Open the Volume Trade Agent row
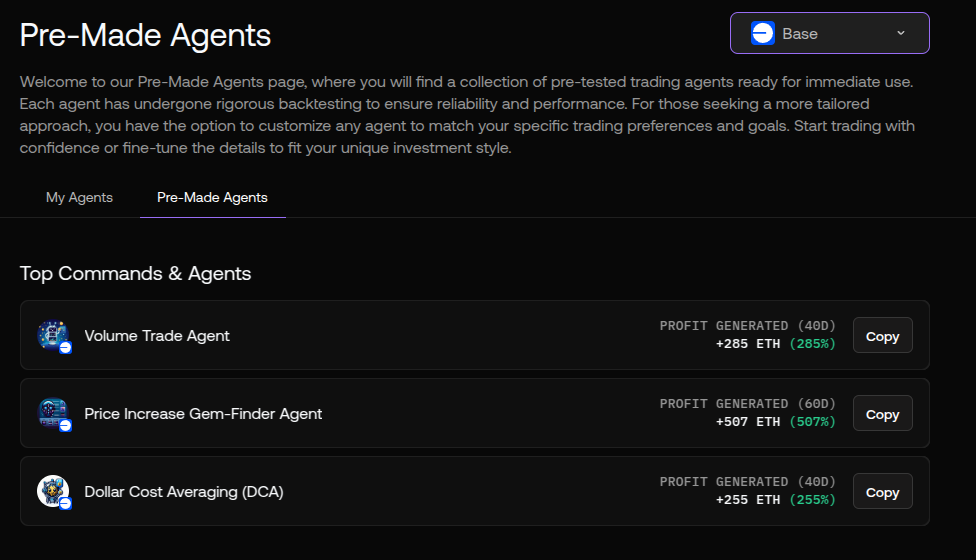 click(x=157, y=336)
